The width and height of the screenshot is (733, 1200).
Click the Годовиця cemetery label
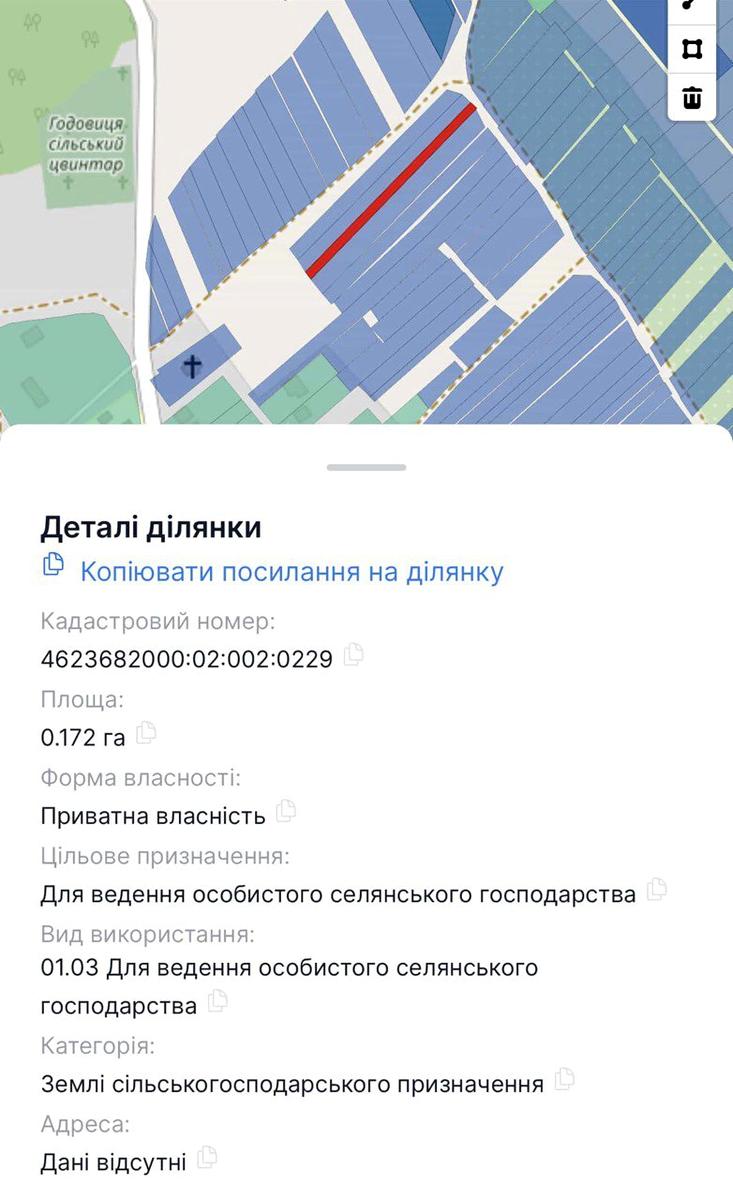click(85, 145)
